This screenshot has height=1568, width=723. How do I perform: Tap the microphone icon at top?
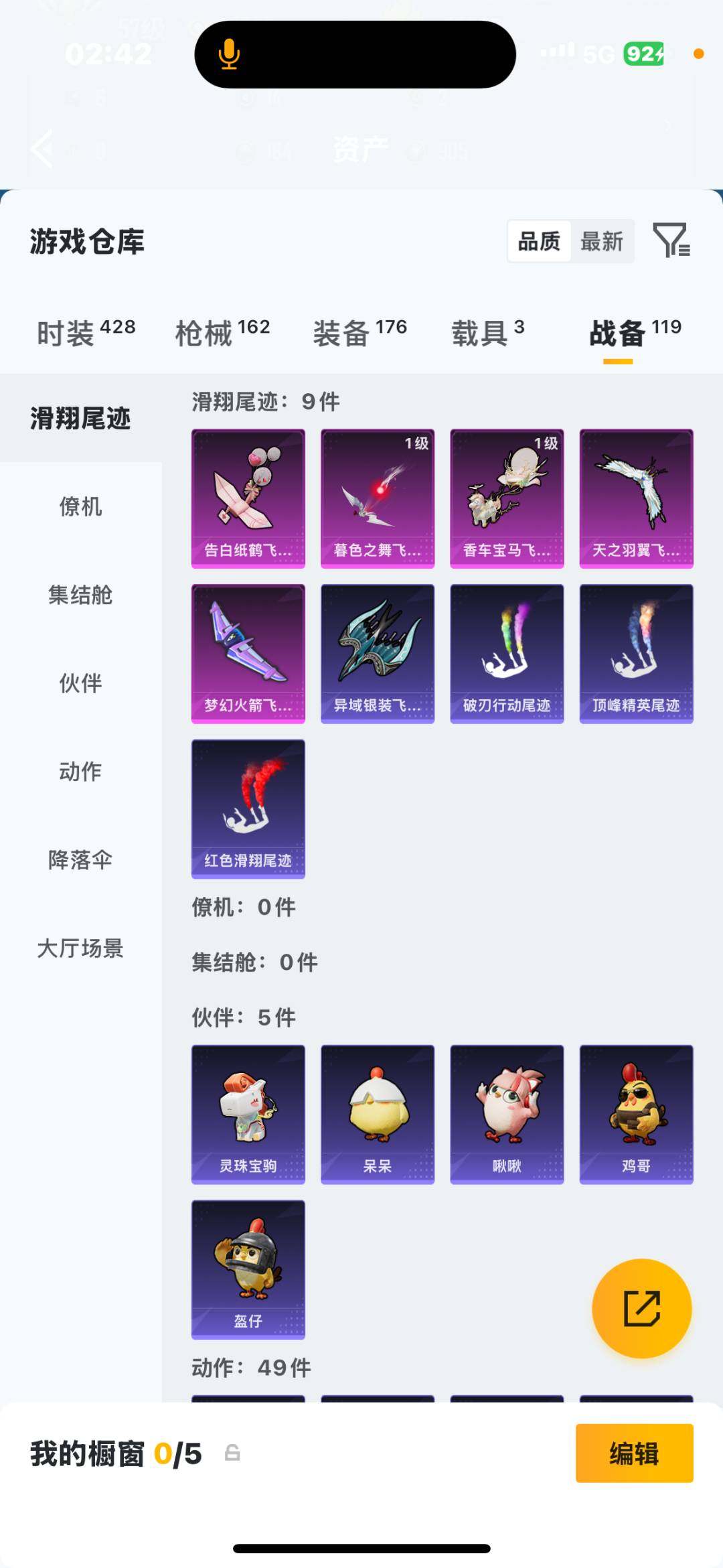click(228, 55)
